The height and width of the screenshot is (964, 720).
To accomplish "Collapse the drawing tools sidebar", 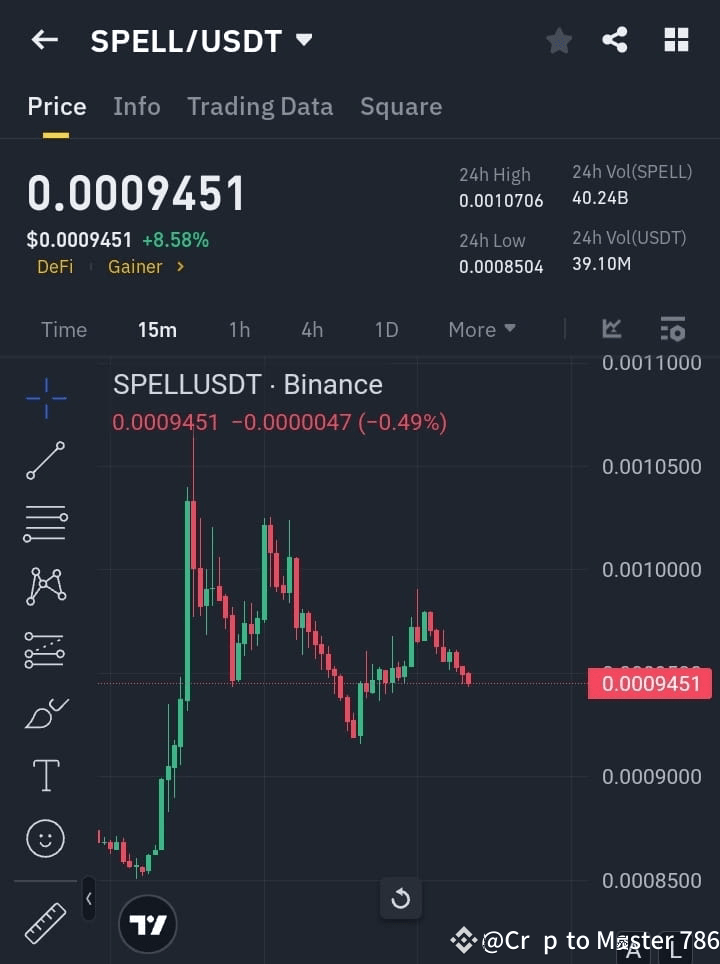I will click(88, 898).
